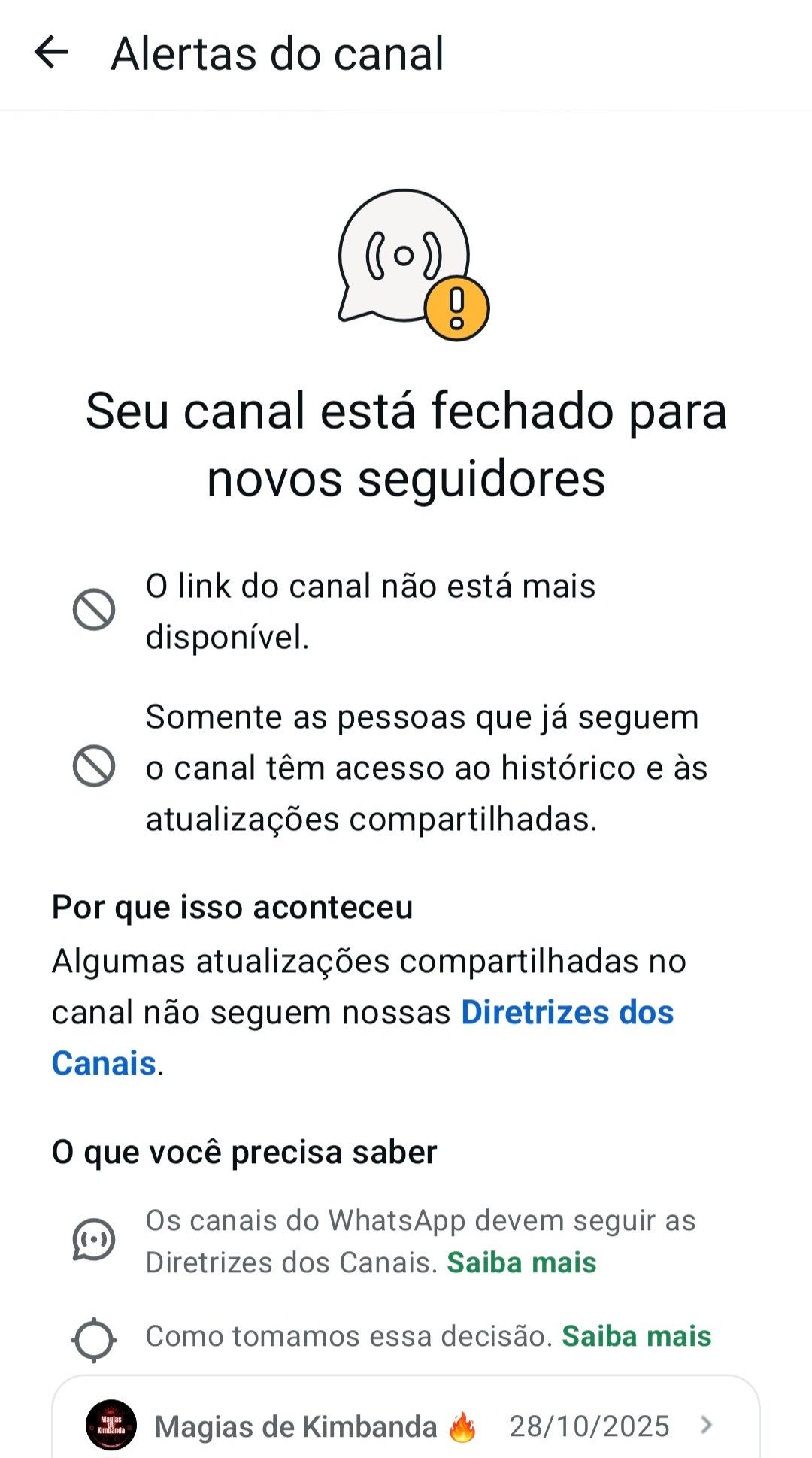The width and height of the screenshot is (812, 1458).
Task: Open the Diretrizes dos Canais link
Action: click(x=567, y=1013)
